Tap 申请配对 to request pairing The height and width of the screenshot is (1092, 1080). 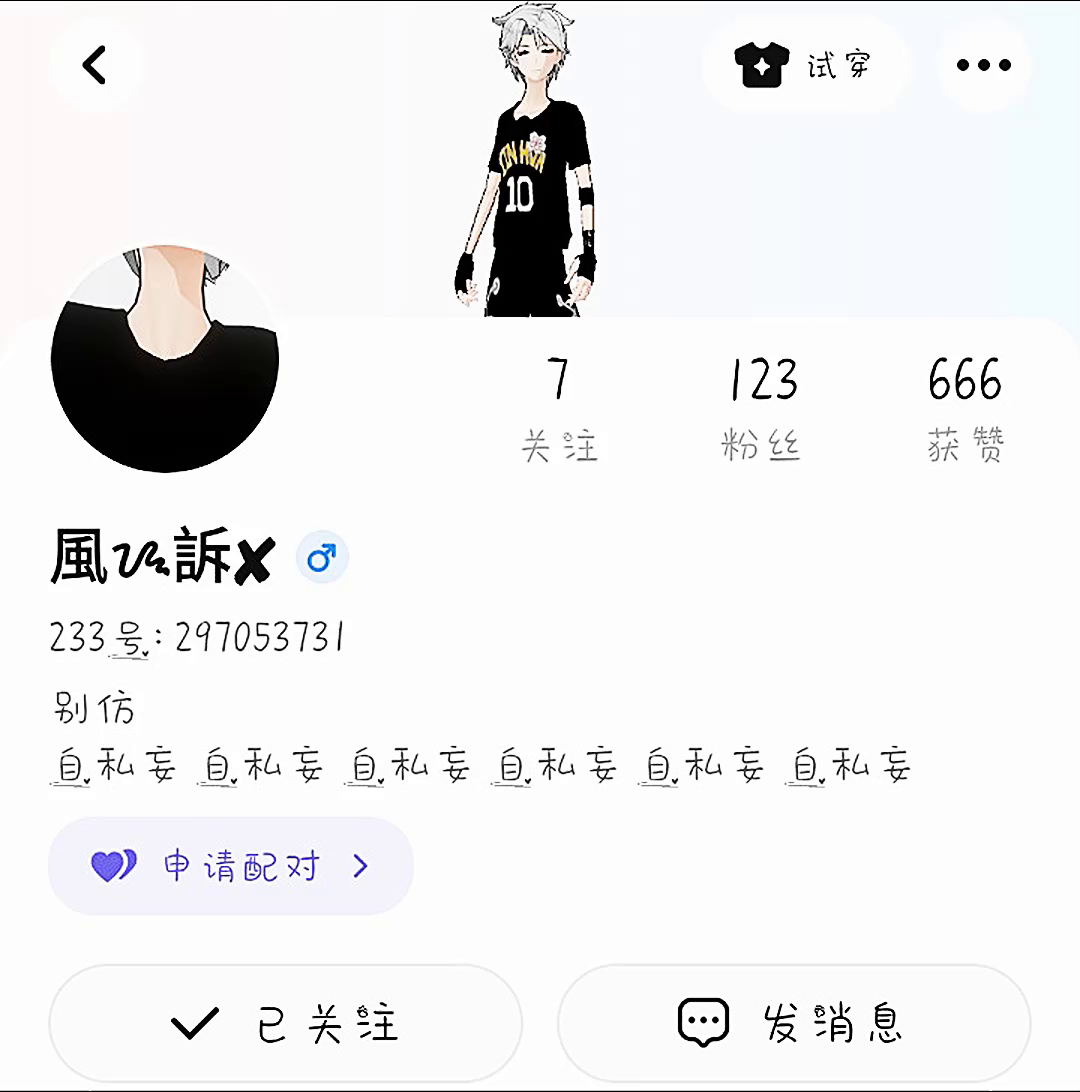coord(231,866)
